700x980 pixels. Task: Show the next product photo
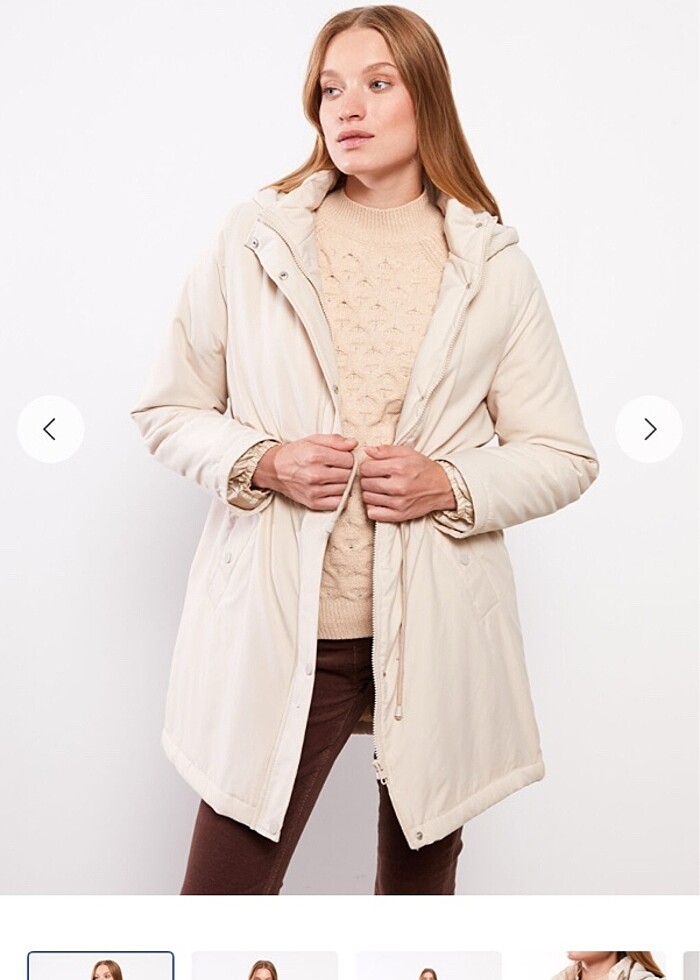[x=649, y=429]
